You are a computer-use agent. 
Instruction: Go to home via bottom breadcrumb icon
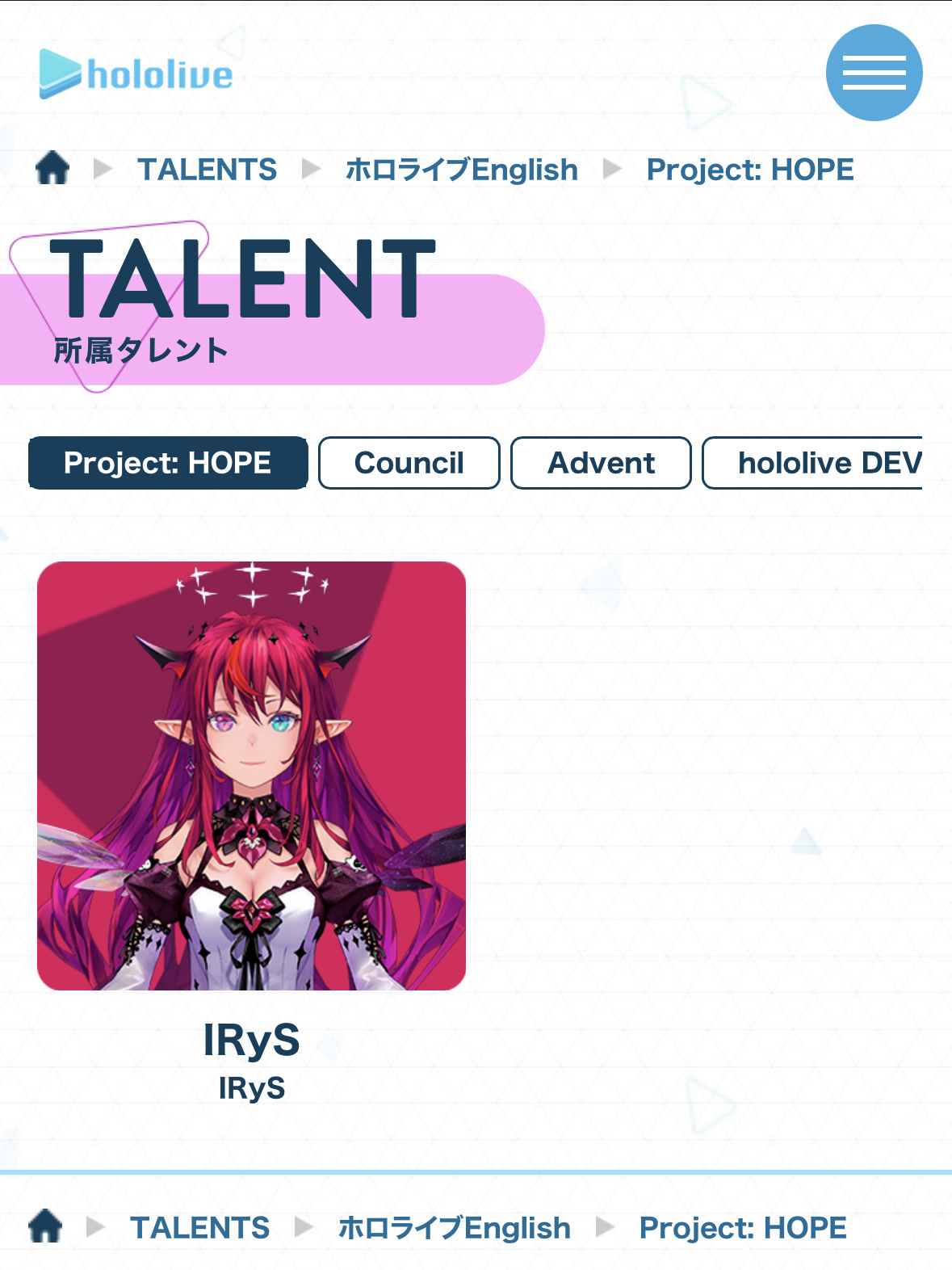[45, 1226]
